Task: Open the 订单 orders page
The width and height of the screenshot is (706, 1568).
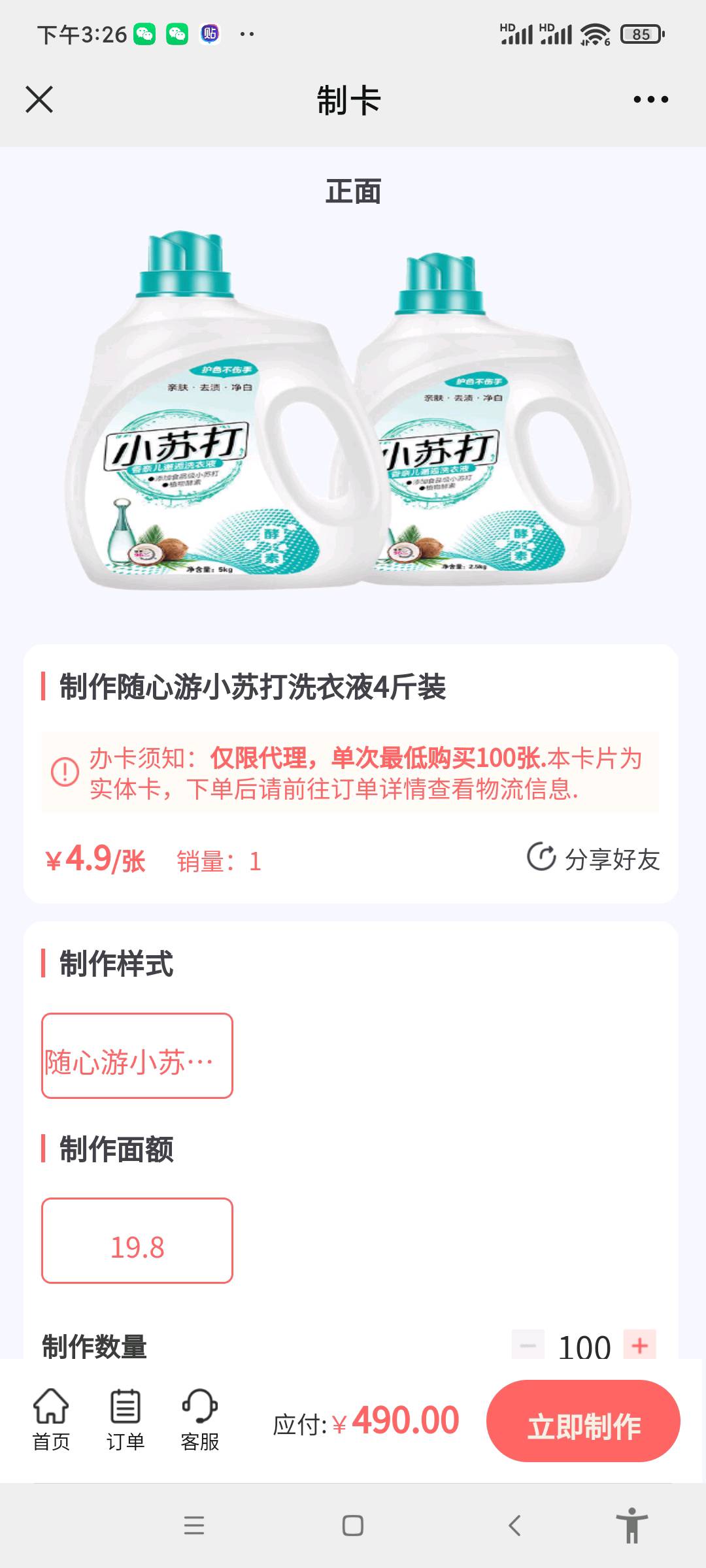Action: pyautogui.click(x=126, y=1419)
